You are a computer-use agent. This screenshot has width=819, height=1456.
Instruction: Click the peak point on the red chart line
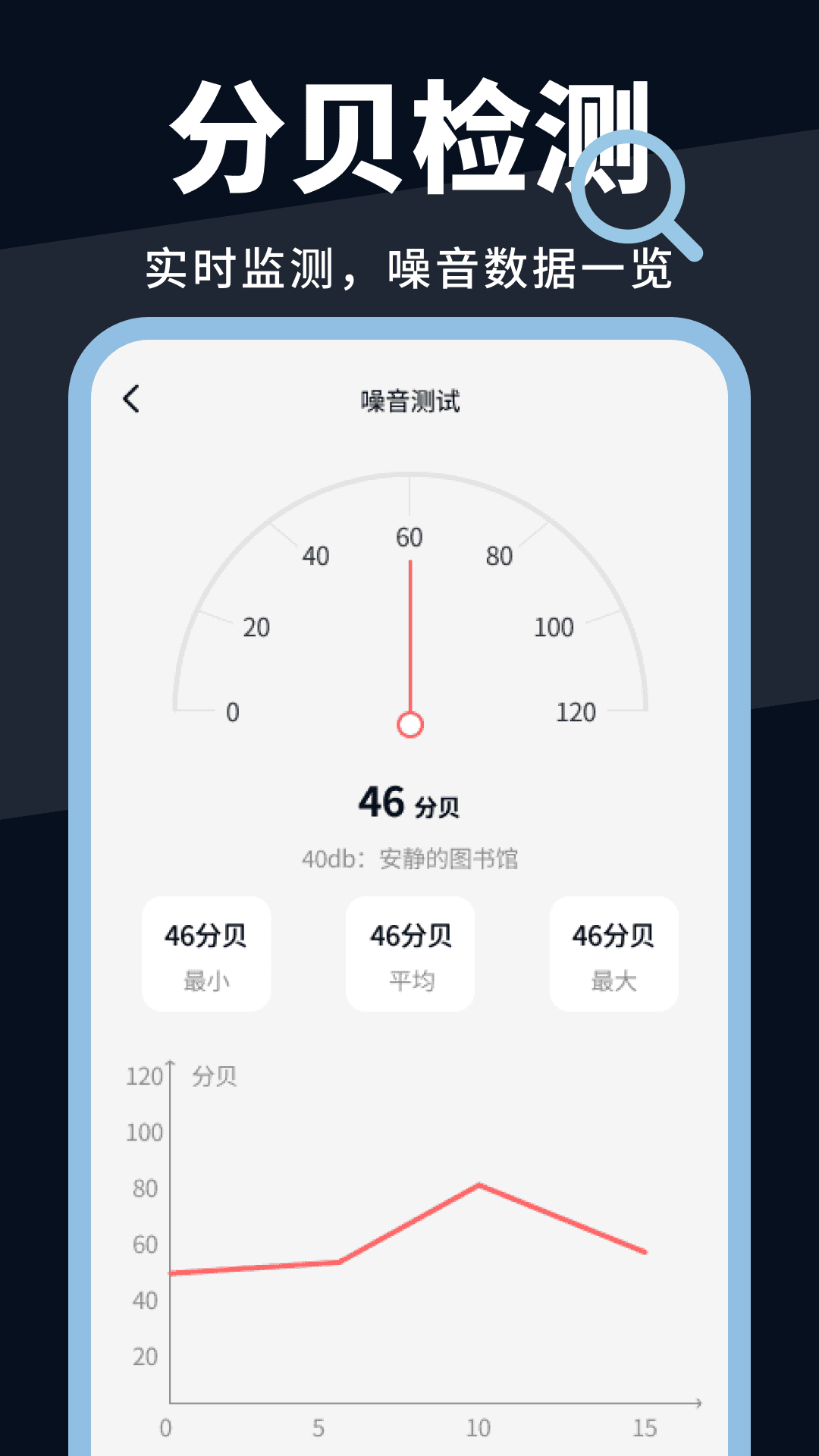pos(479,1184)
